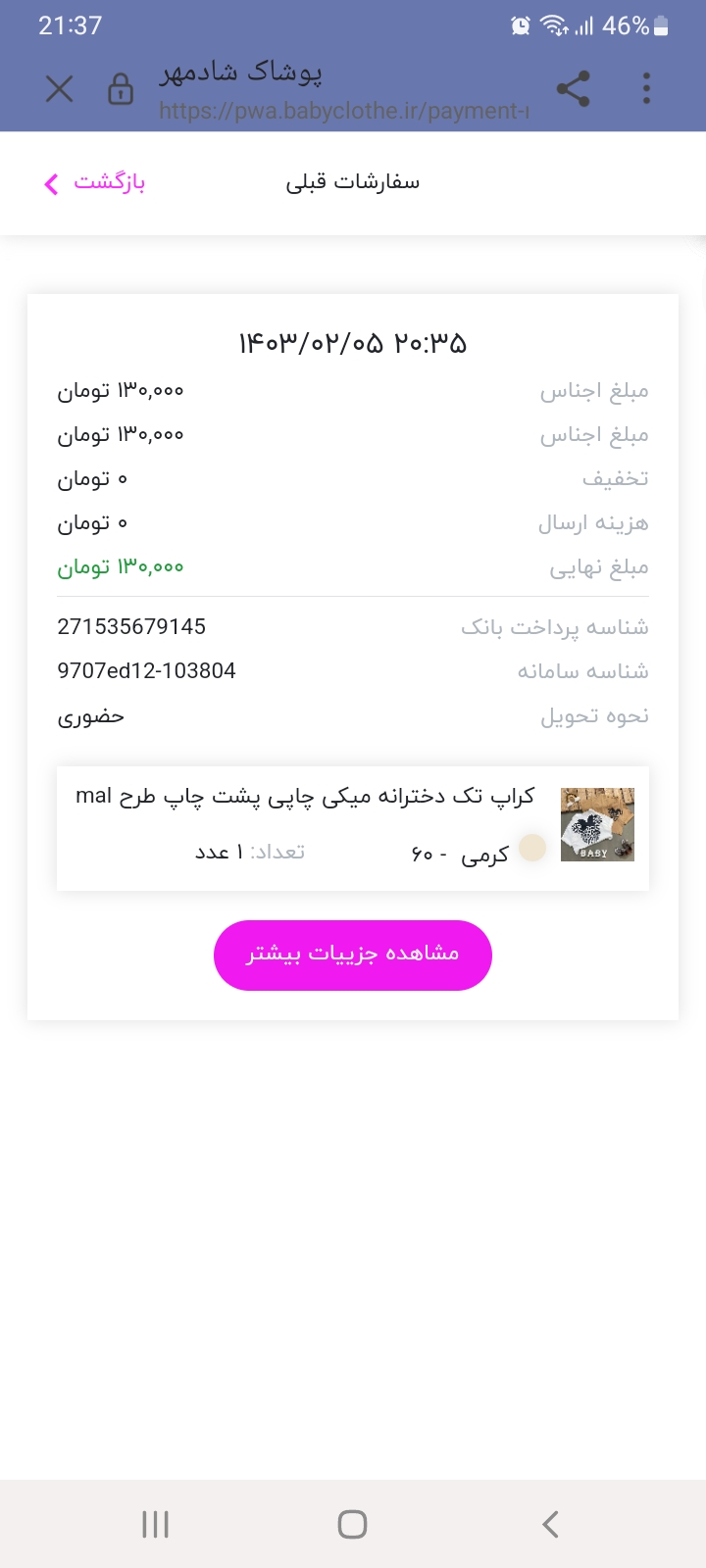View site security info via the lock icon
The height and width of the screenshot is (1568, 706).
pyautogui.click(x=120, y=89)
